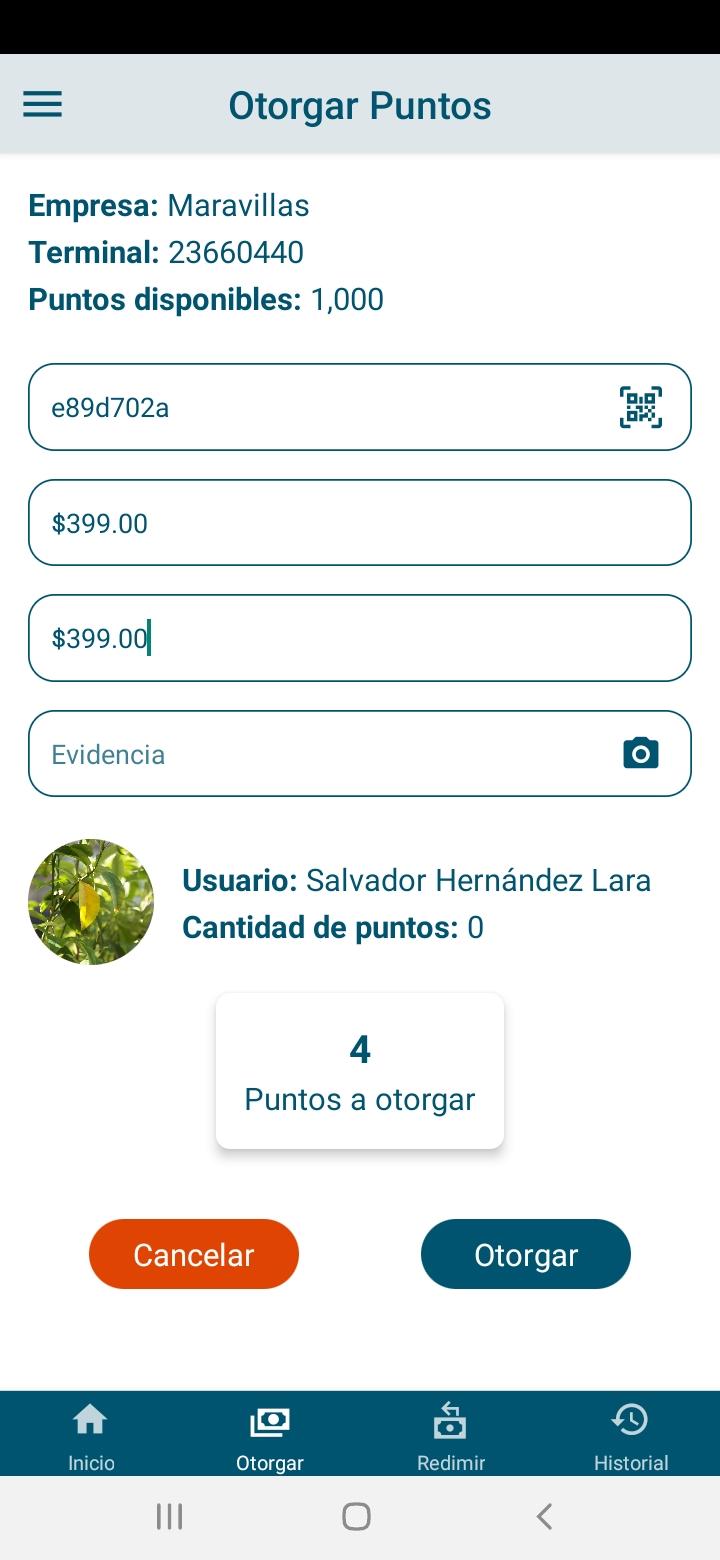The height and width of the screenshot is (1560, 720).
Task: Select the Otorgar tab in bottom navigation
Action: 270,1436
